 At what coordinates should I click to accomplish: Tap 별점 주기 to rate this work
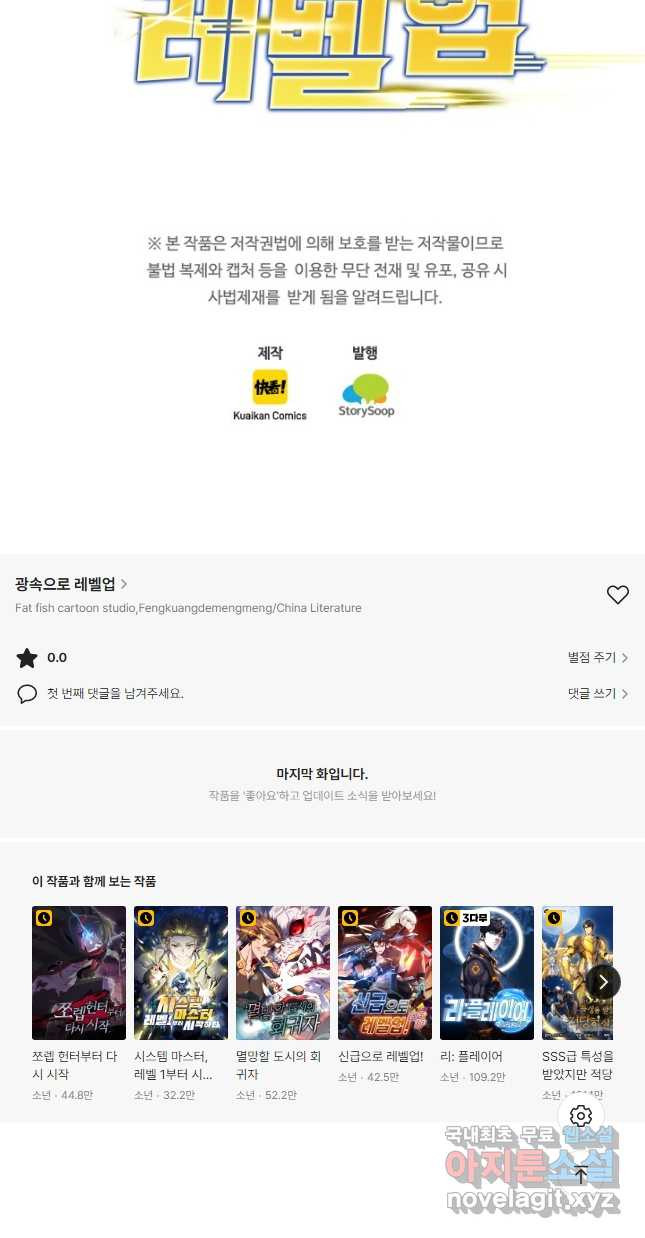coord(597,658)
